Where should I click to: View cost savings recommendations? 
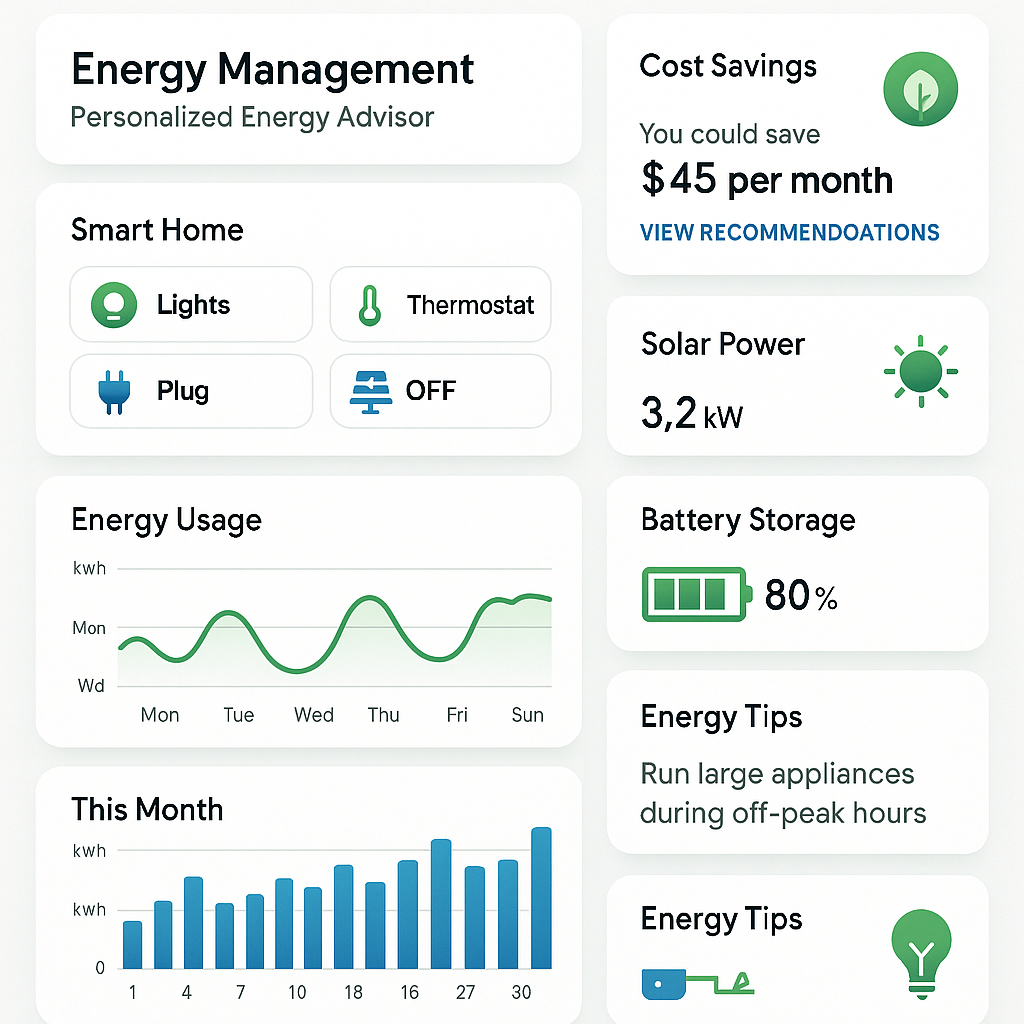click(789, 233)
